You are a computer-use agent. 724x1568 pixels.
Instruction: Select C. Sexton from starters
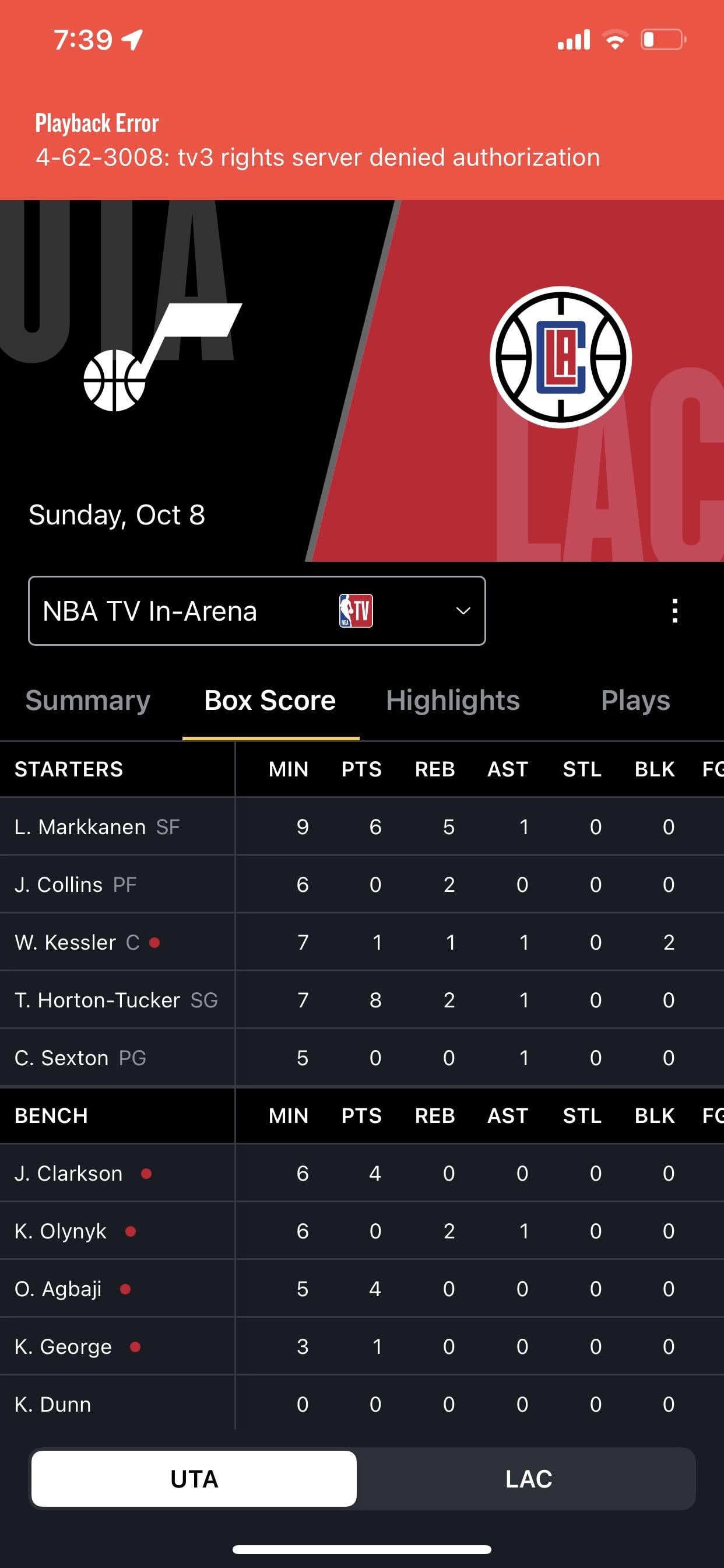point(61,1058)
